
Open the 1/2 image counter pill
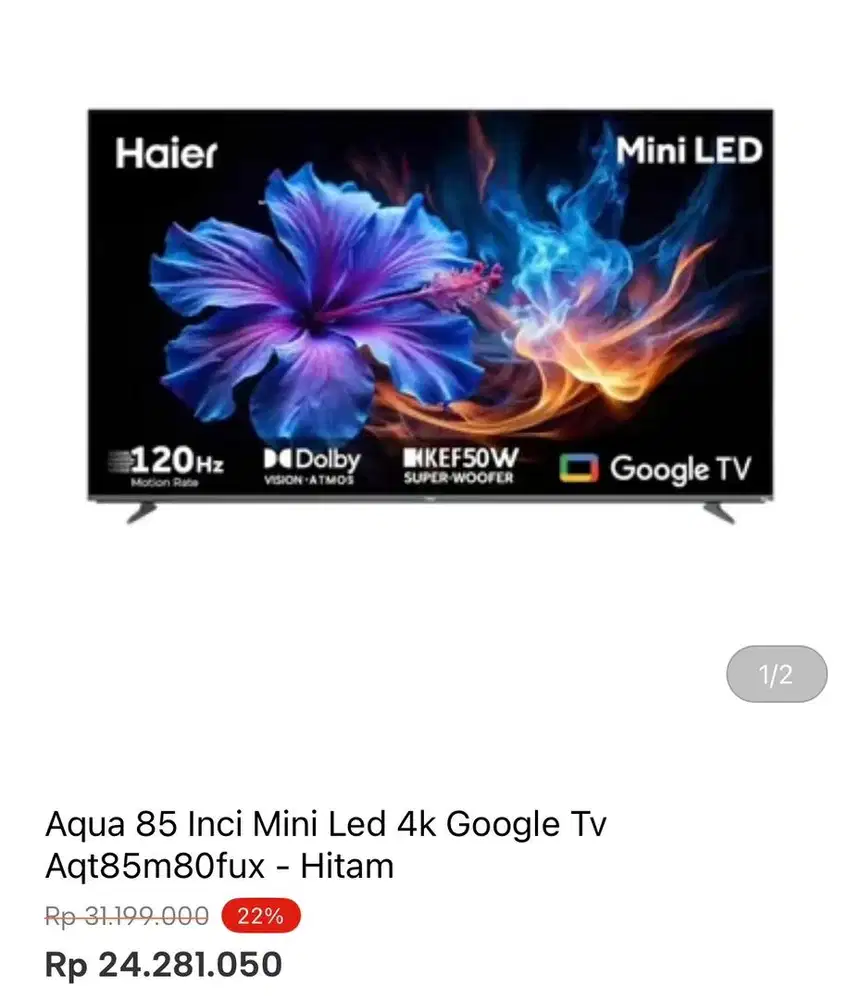tap(777, 675)
